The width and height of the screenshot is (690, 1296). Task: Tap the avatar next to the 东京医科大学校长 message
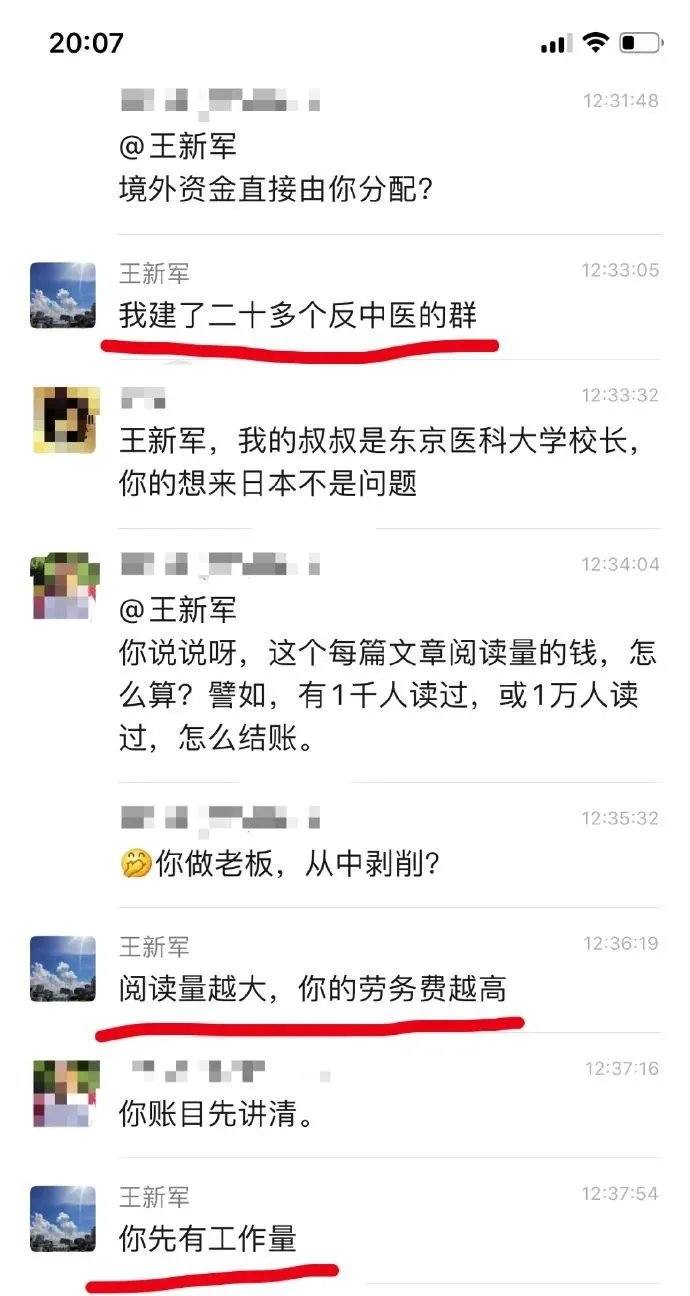tap(64, 419)
